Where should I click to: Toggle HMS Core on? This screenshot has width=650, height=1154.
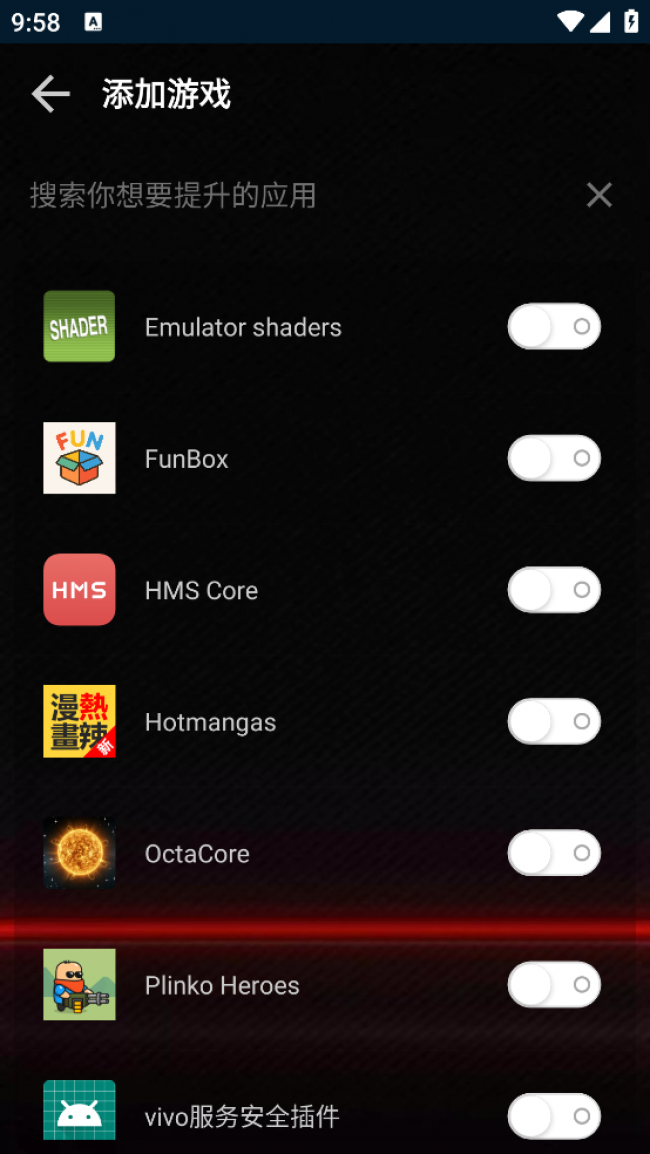(x=554, y=590)
